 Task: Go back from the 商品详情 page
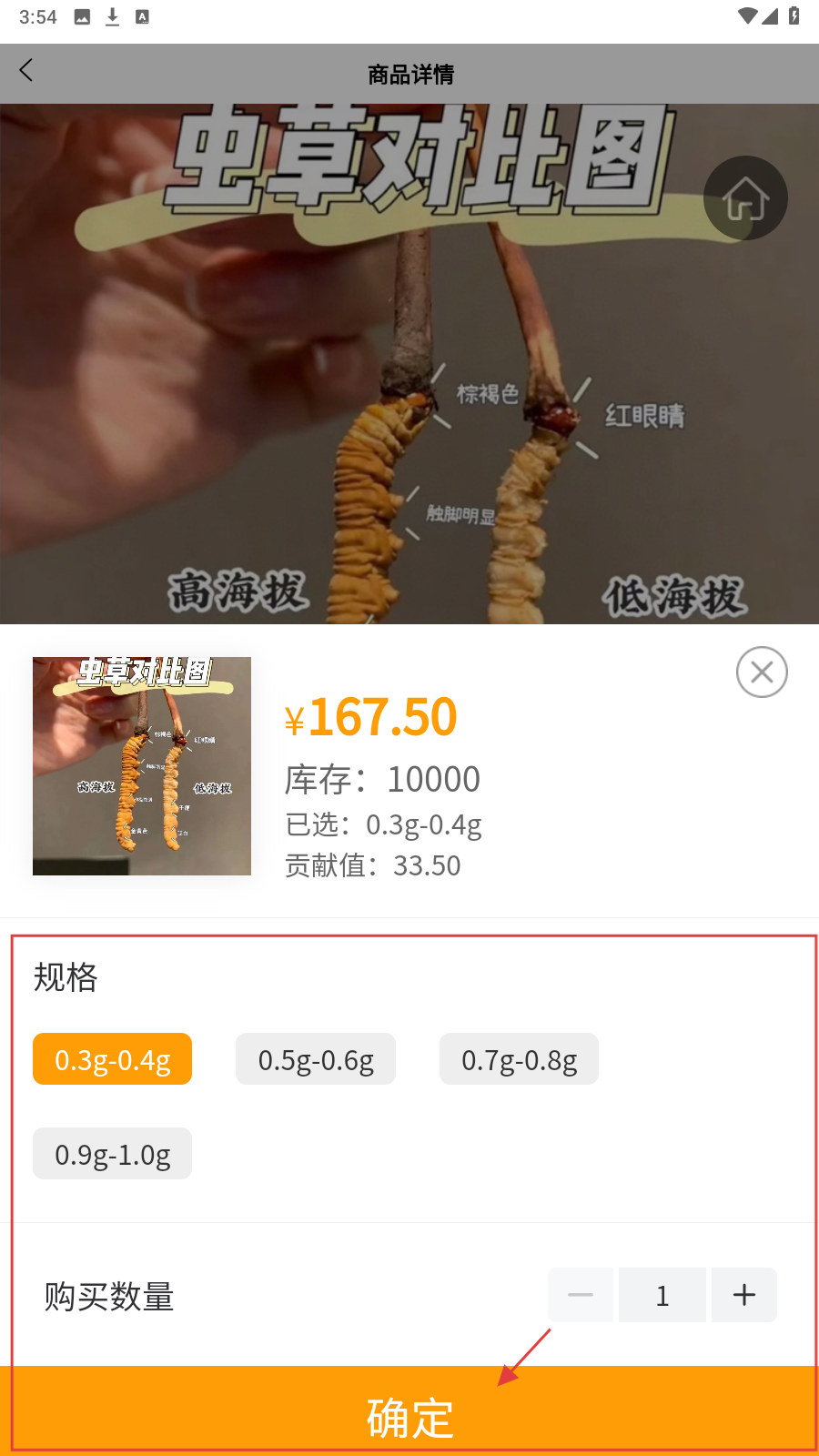tap(26, 71)
